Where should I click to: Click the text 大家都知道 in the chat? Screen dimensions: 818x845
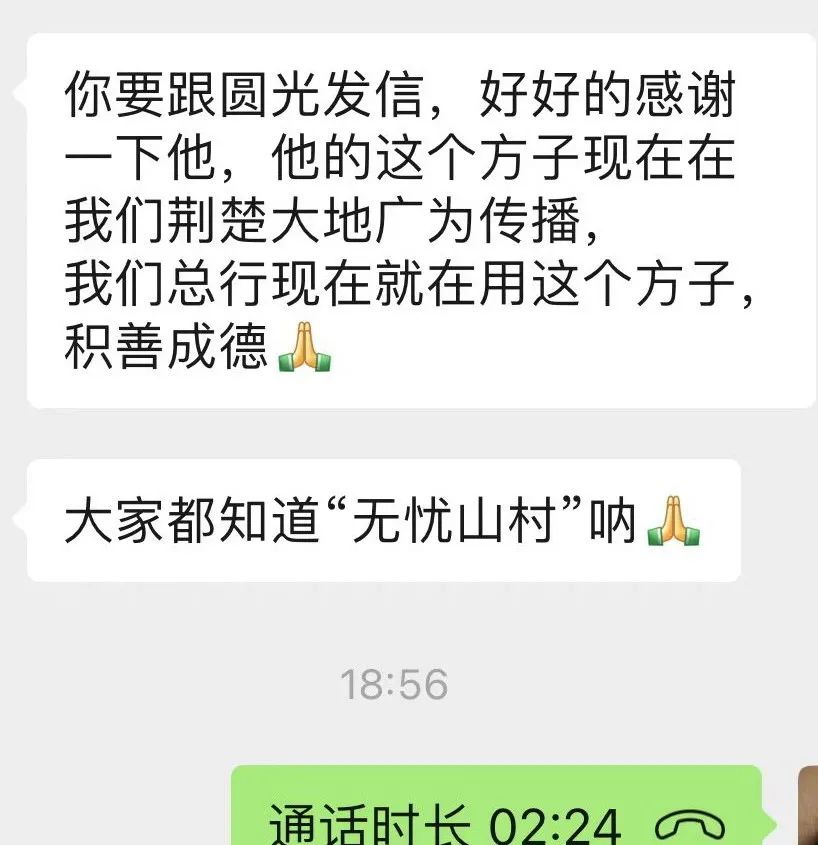(190, 522)
